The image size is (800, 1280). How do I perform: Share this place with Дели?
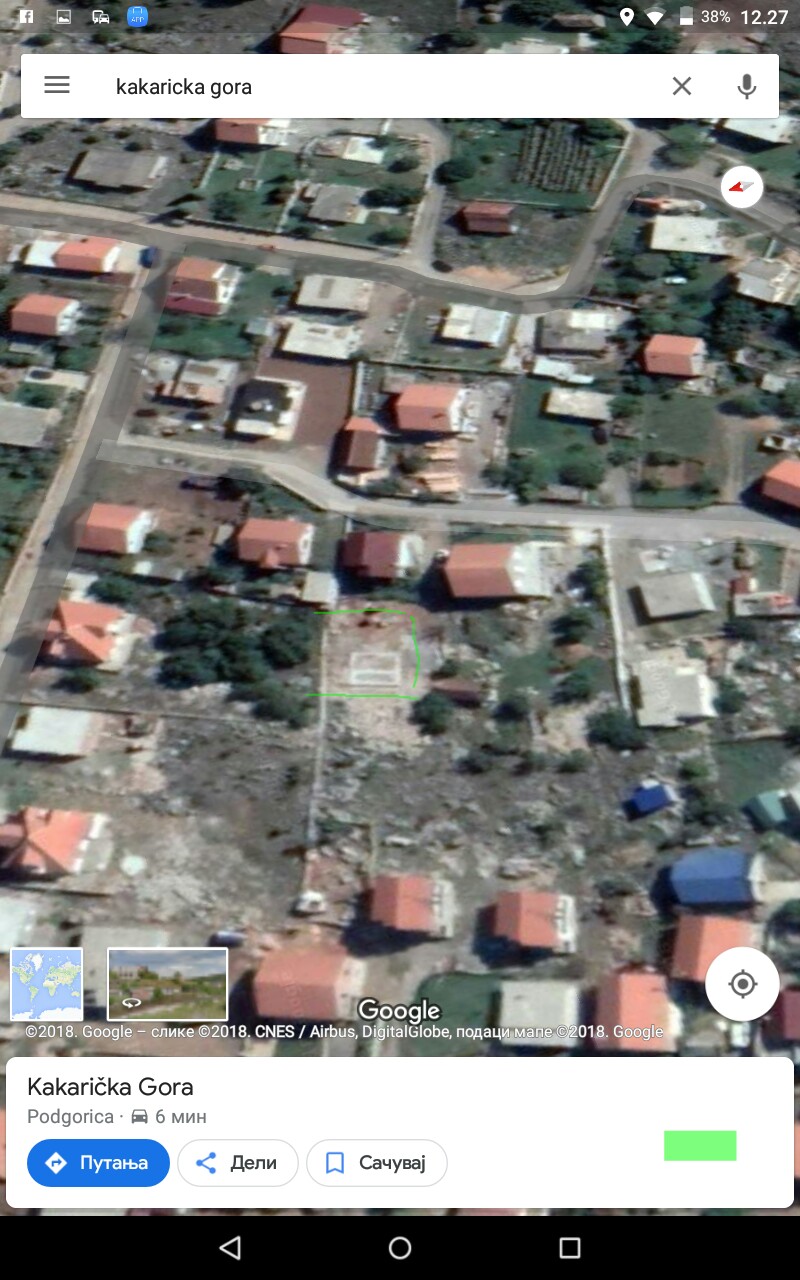238,1163
